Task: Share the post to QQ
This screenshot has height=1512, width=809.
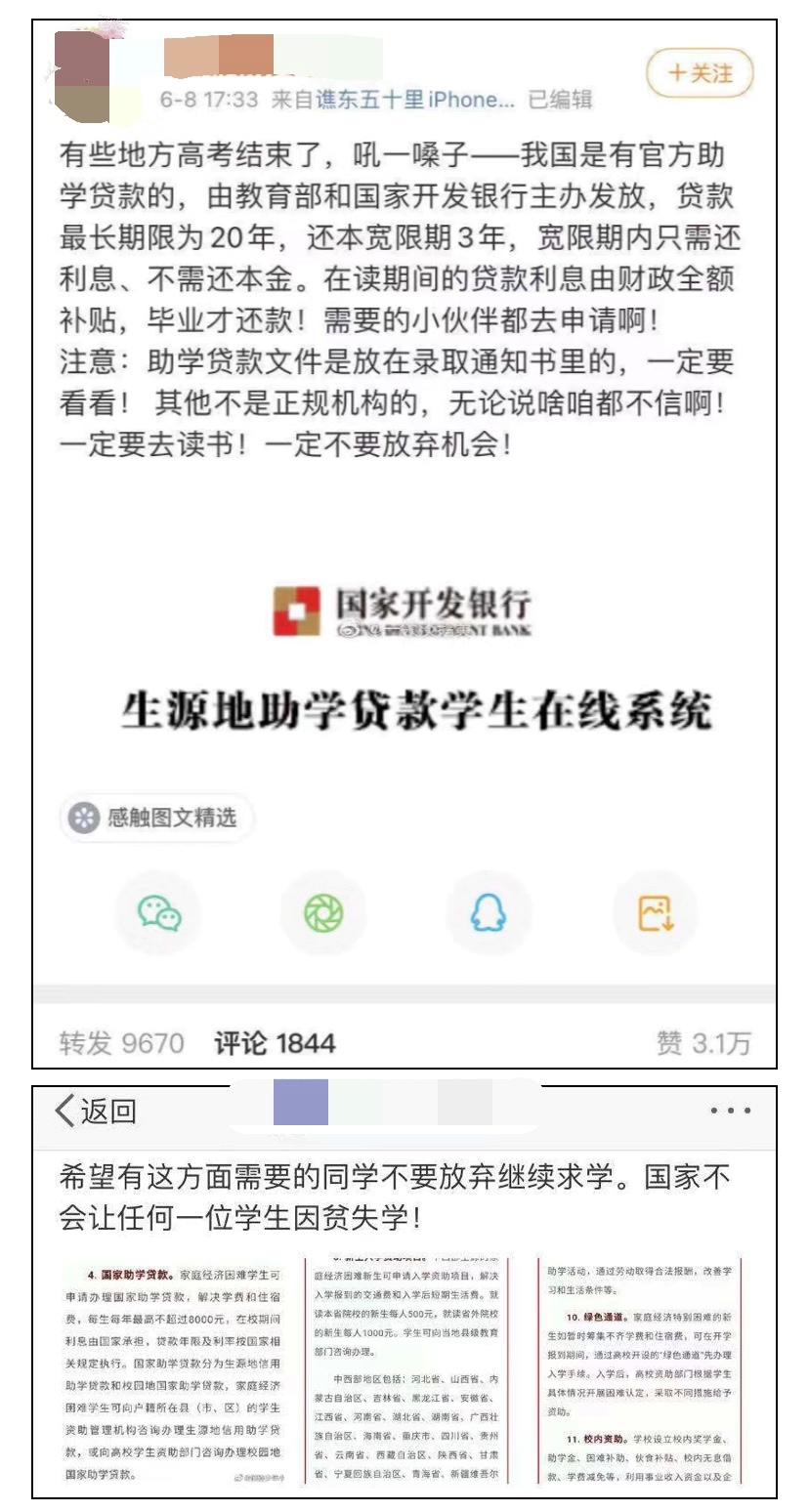Action: (x=490, y=913)
